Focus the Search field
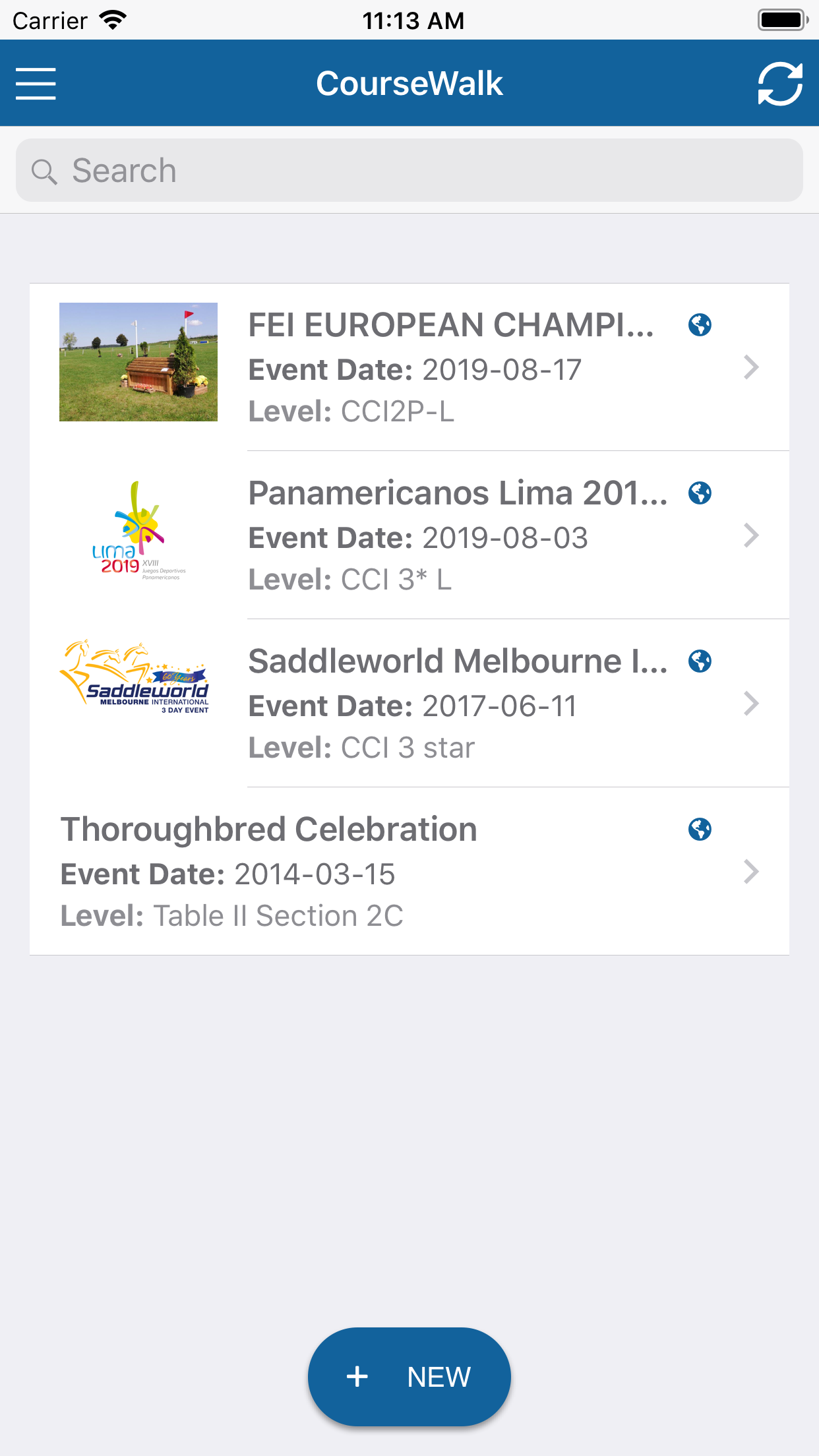This screenshot has height=1456, width=819. (409, 170)
